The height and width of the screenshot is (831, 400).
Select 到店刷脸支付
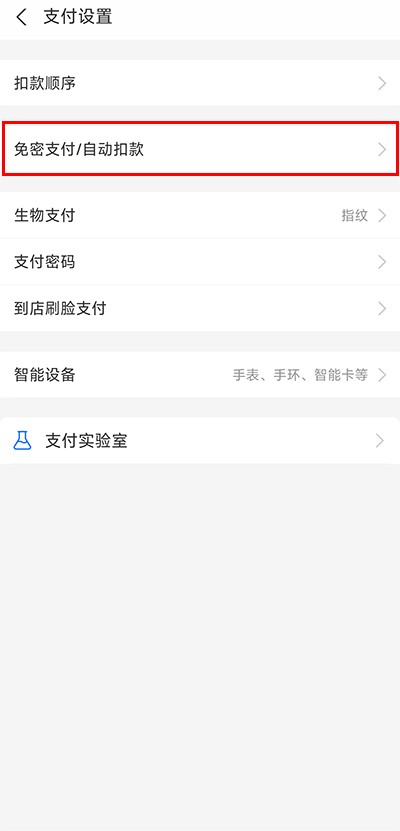[x=200, y=308]
